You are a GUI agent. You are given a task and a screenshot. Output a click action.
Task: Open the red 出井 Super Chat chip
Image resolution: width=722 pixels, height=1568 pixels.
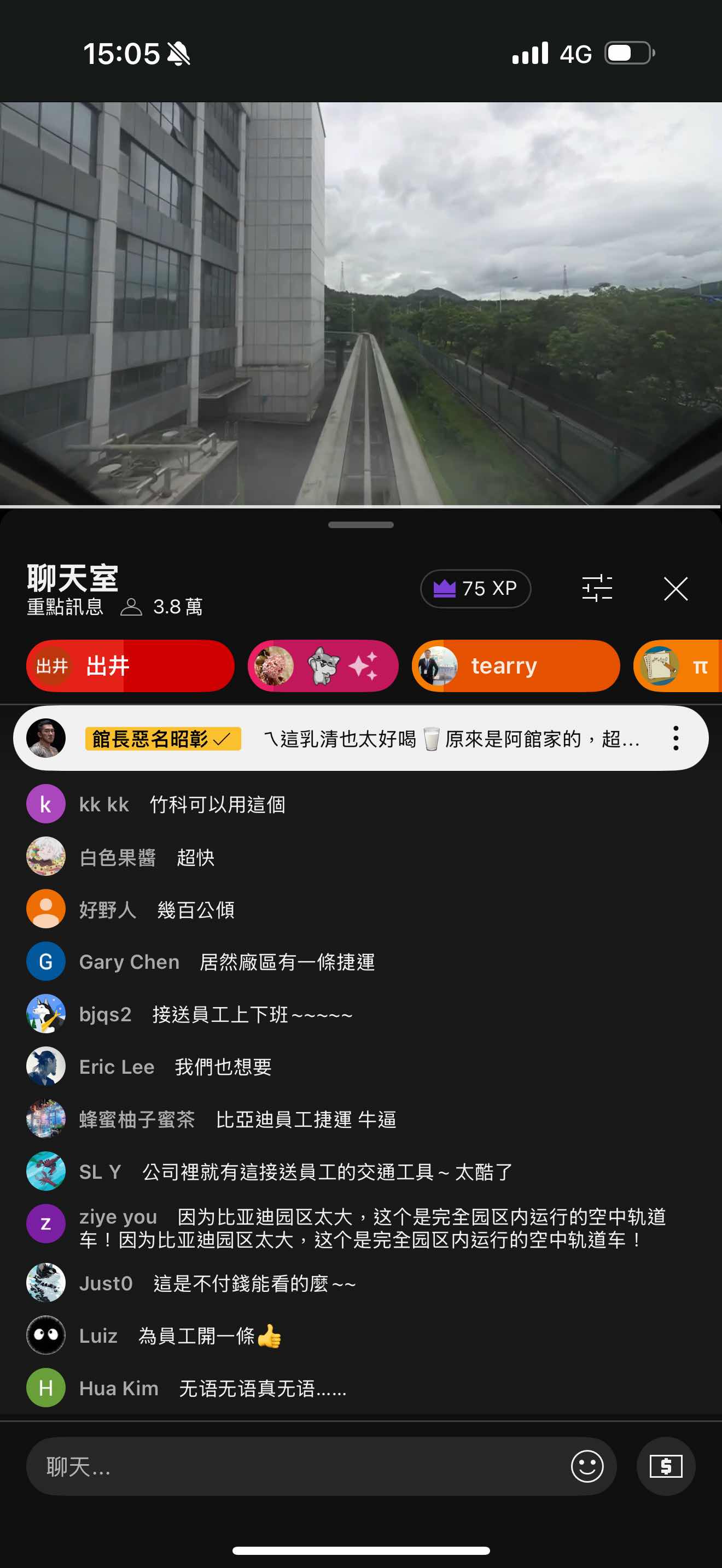[130, 666]
